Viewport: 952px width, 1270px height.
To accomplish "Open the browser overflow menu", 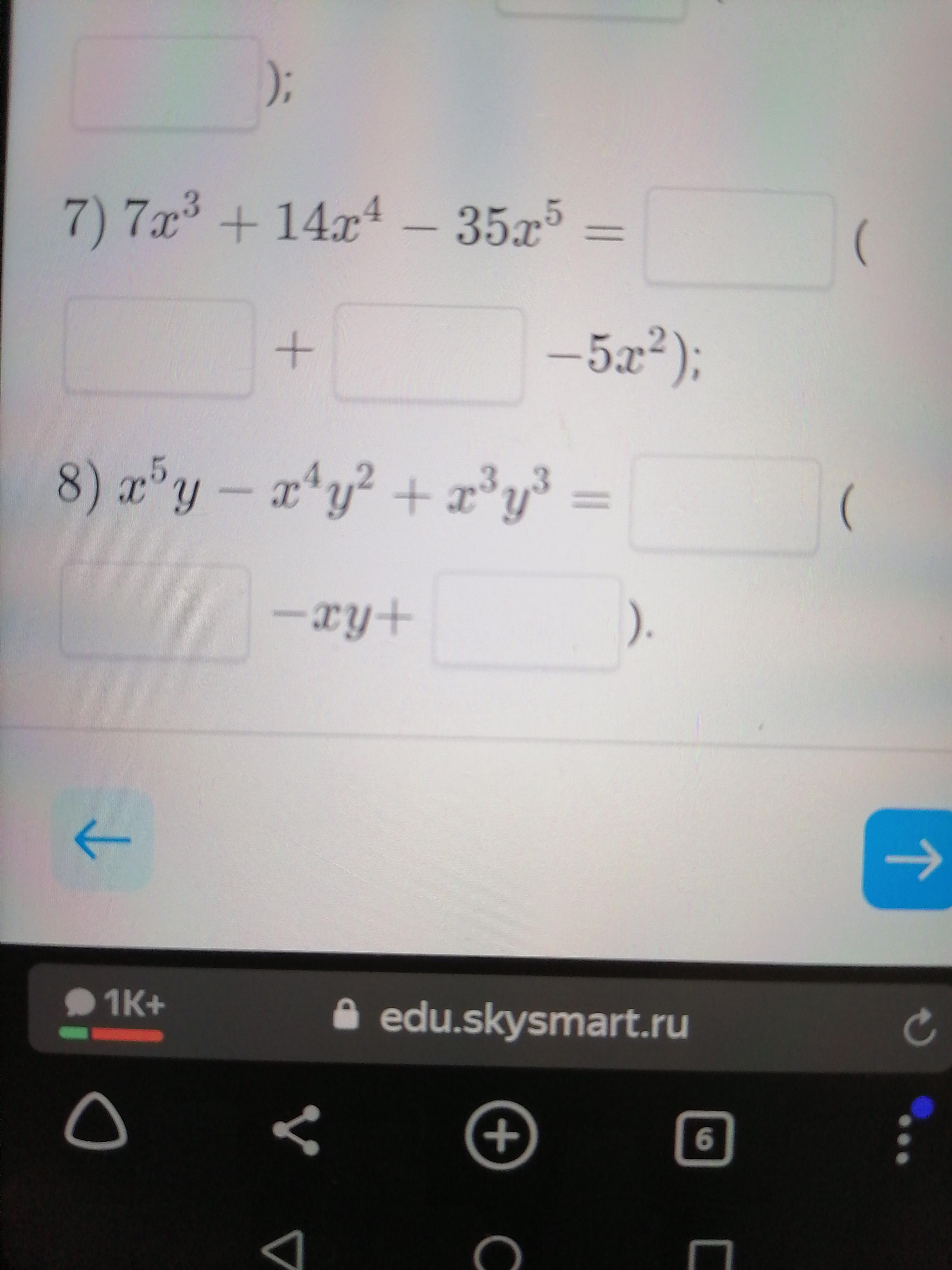I will (x=902, y=1140).
